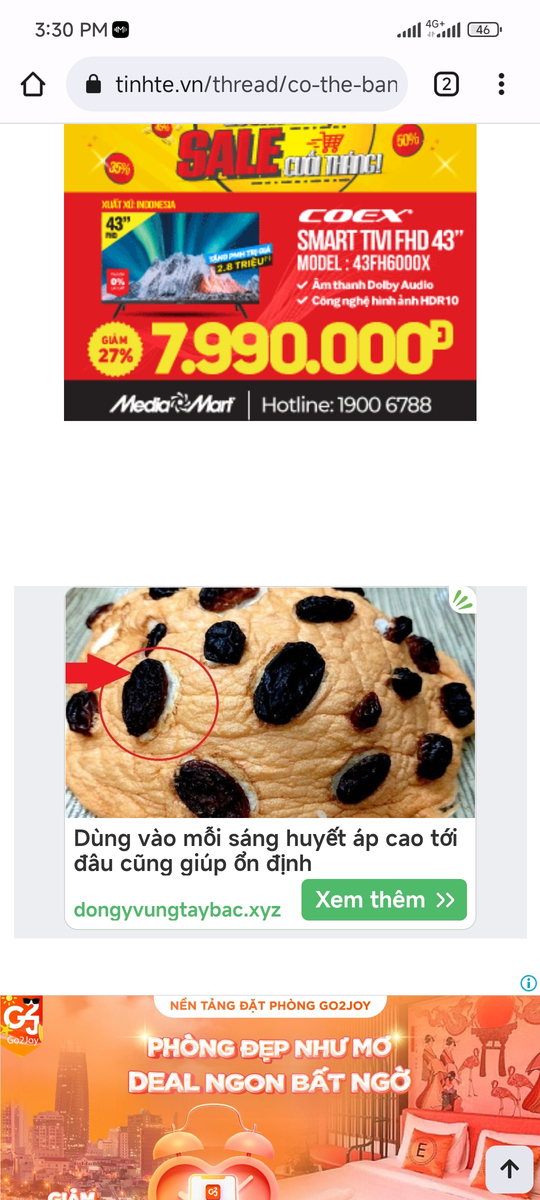Image resolution: width=540 pixels, height=1200 pixels.
Task: Open the dongyvungtaybac.xyz link
Action: [177, 910]
